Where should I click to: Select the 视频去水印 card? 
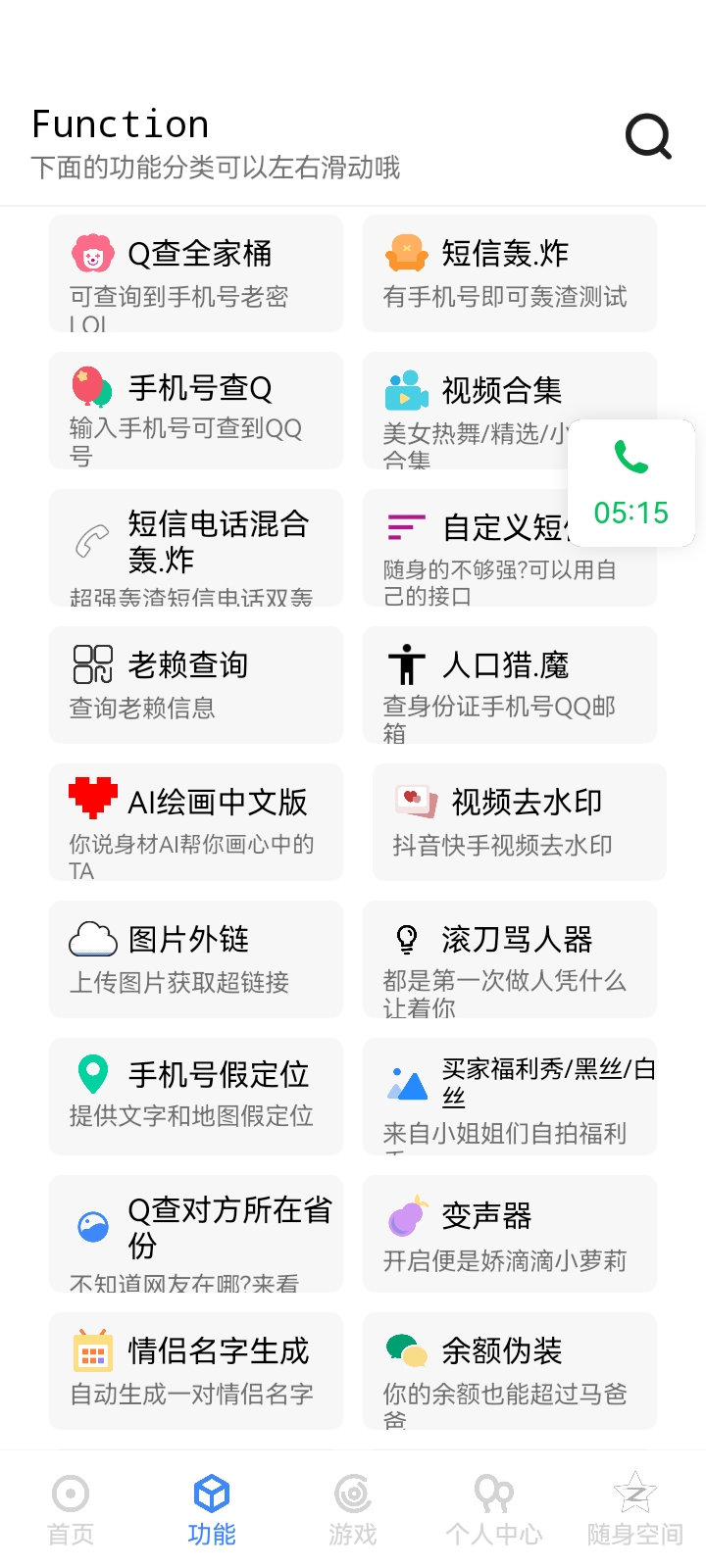(520, 822)
